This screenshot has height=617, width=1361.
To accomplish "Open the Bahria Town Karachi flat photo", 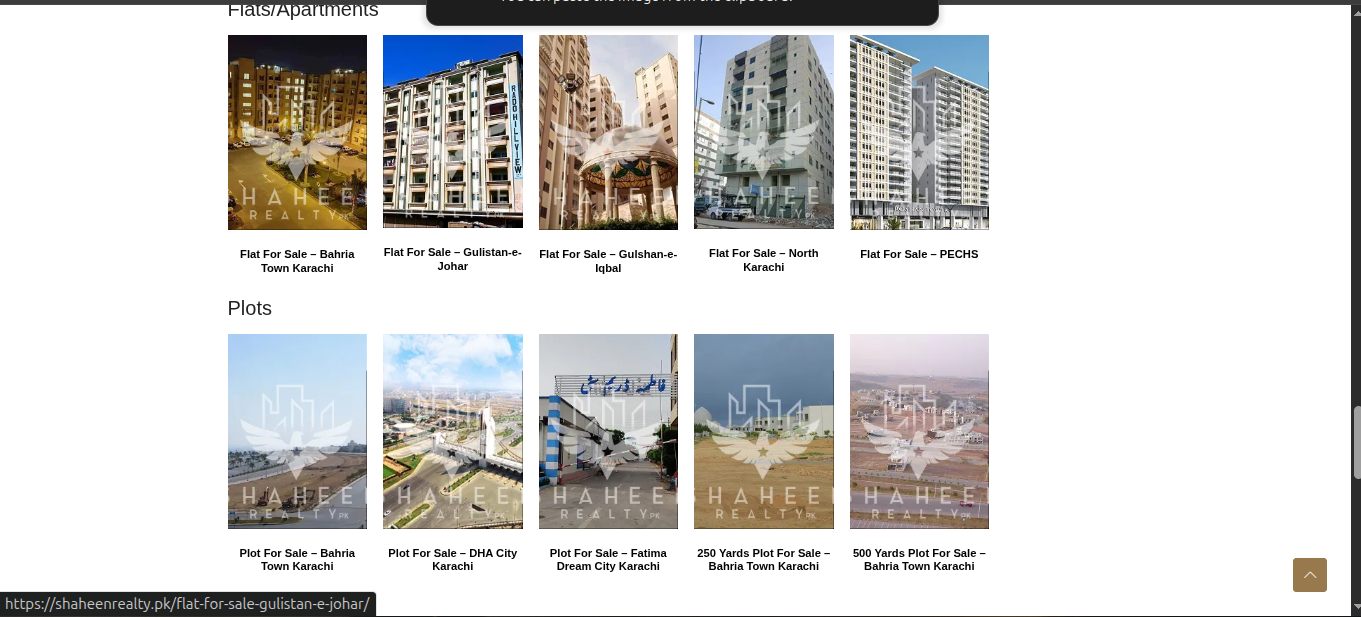I will 297,132.
